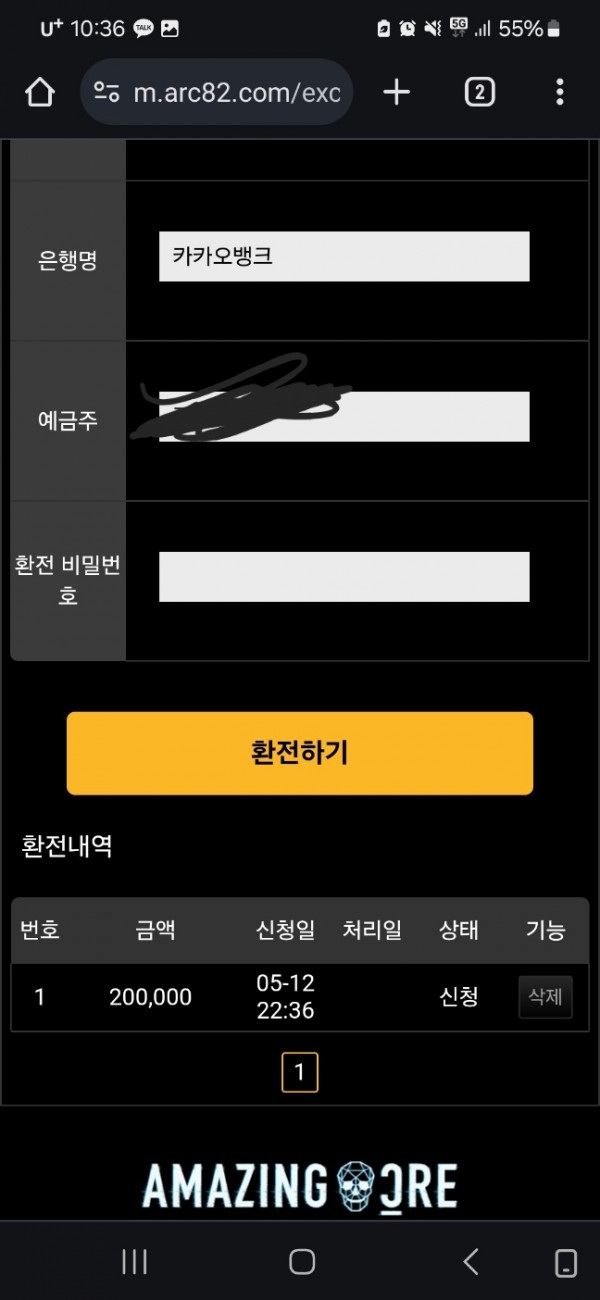
Task: Tap the m.arc82.com address bar
Action: pos(216,93)
